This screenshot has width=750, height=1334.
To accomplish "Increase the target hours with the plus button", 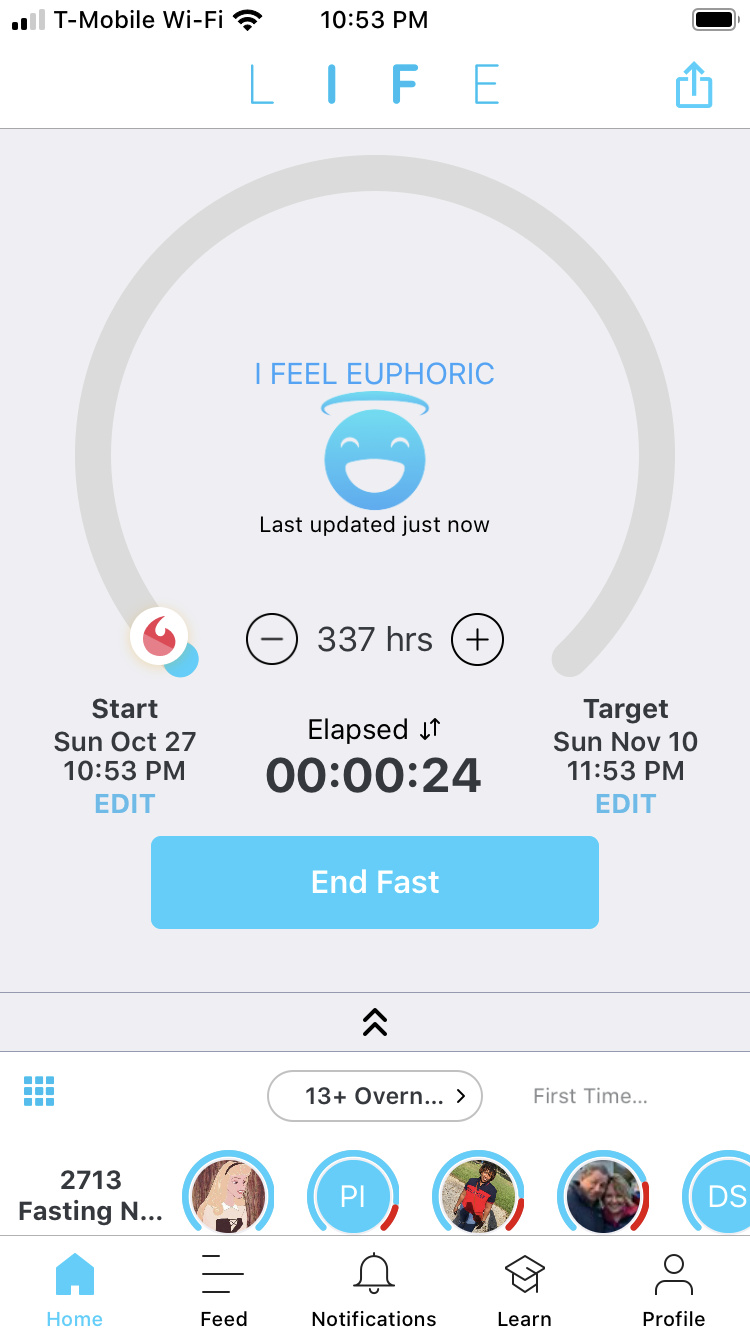I will (x=478, y=639).
